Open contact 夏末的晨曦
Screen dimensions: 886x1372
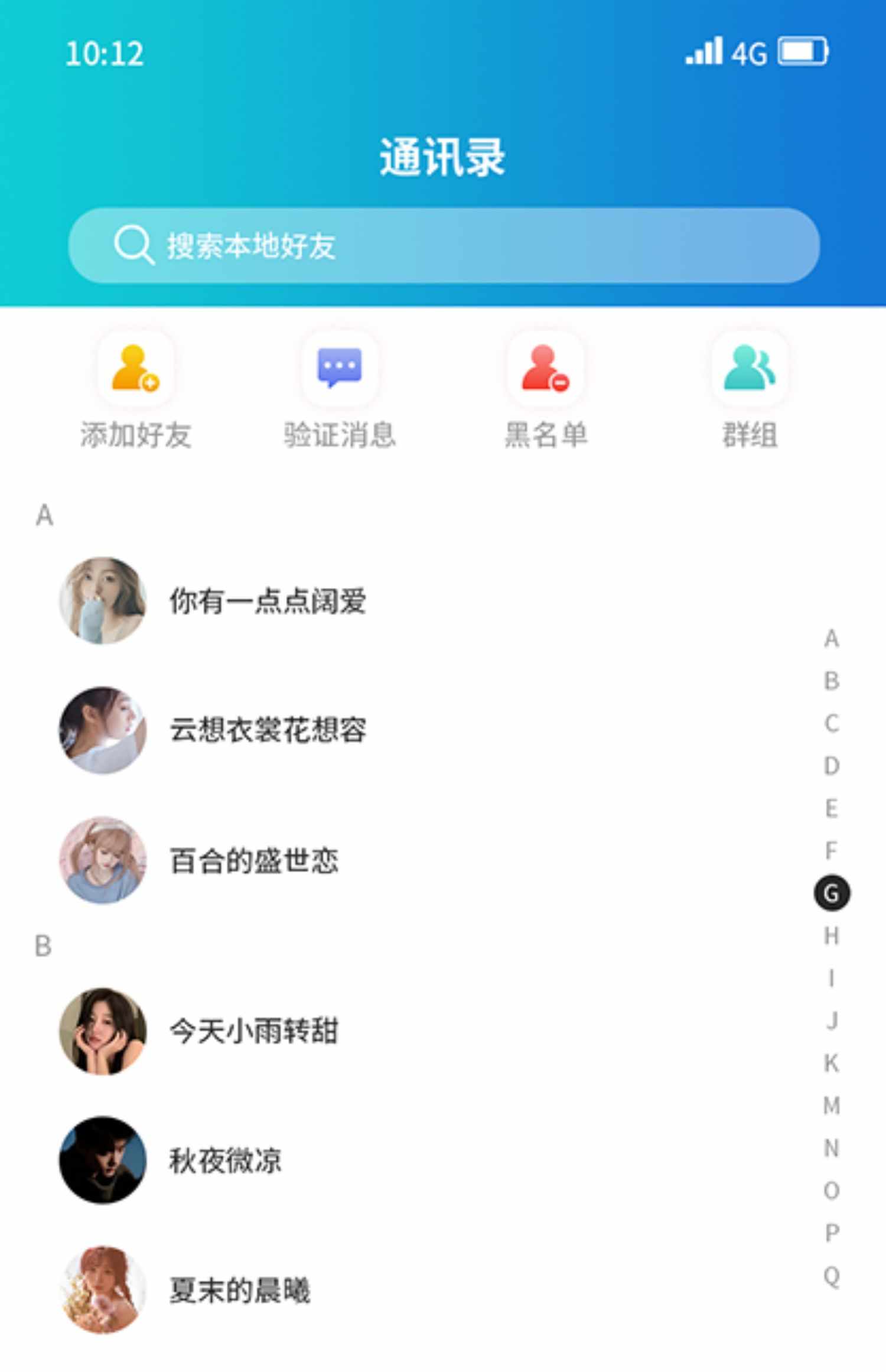[x=240, y=1293]
